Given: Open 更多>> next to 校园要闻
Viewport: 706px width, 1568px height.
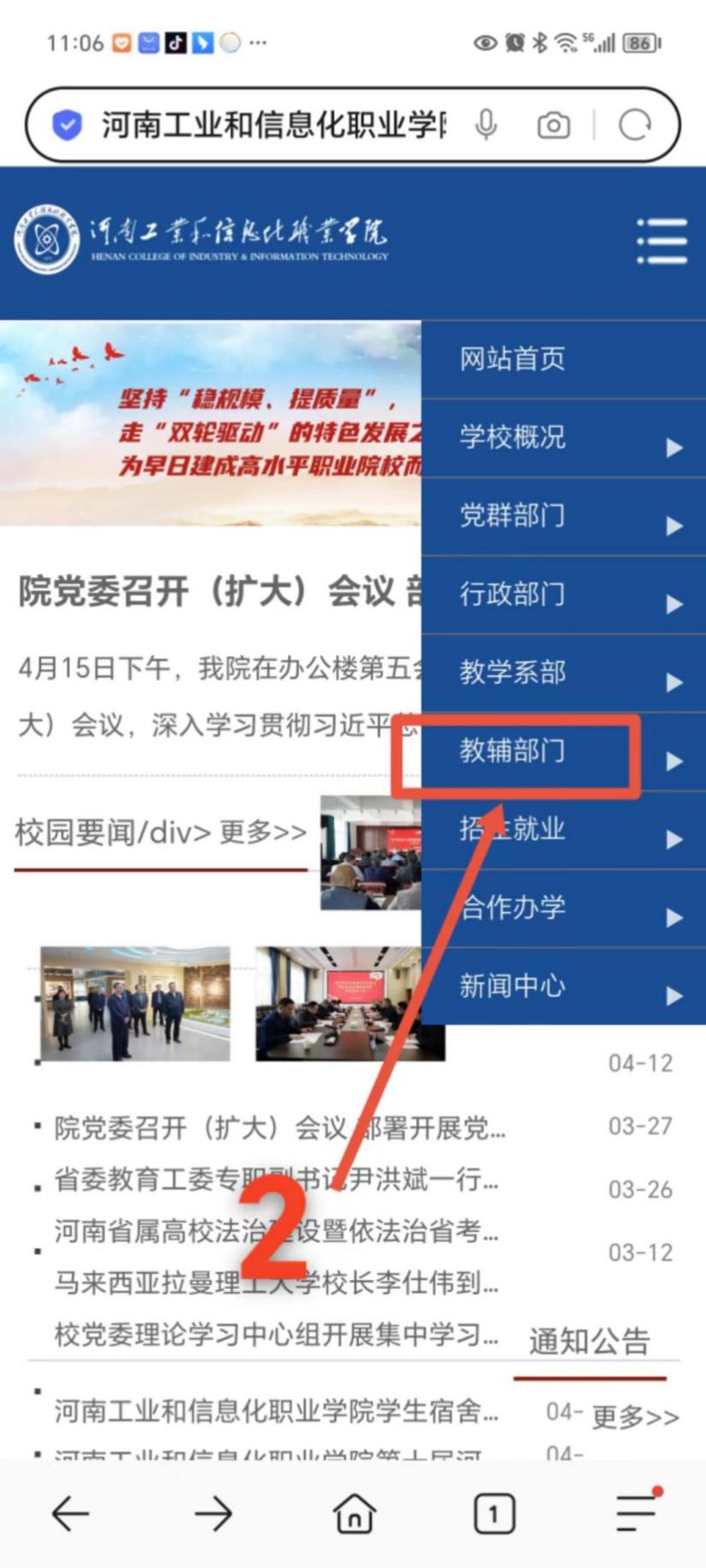Looking at the screenshot, I should [263, 832].
